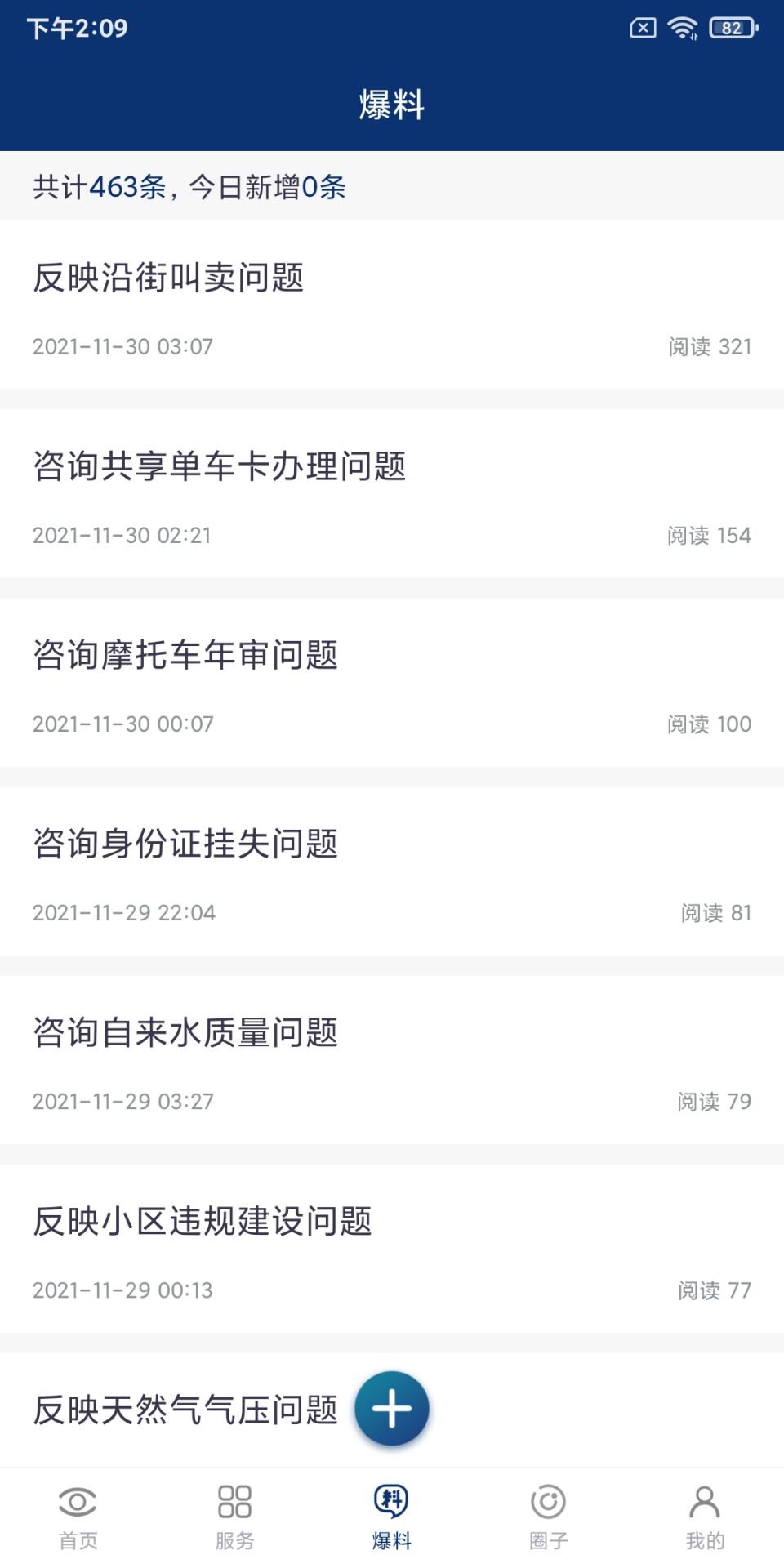
Task: Tap the 阅读 321 read count label
Action: pos(709,346)
